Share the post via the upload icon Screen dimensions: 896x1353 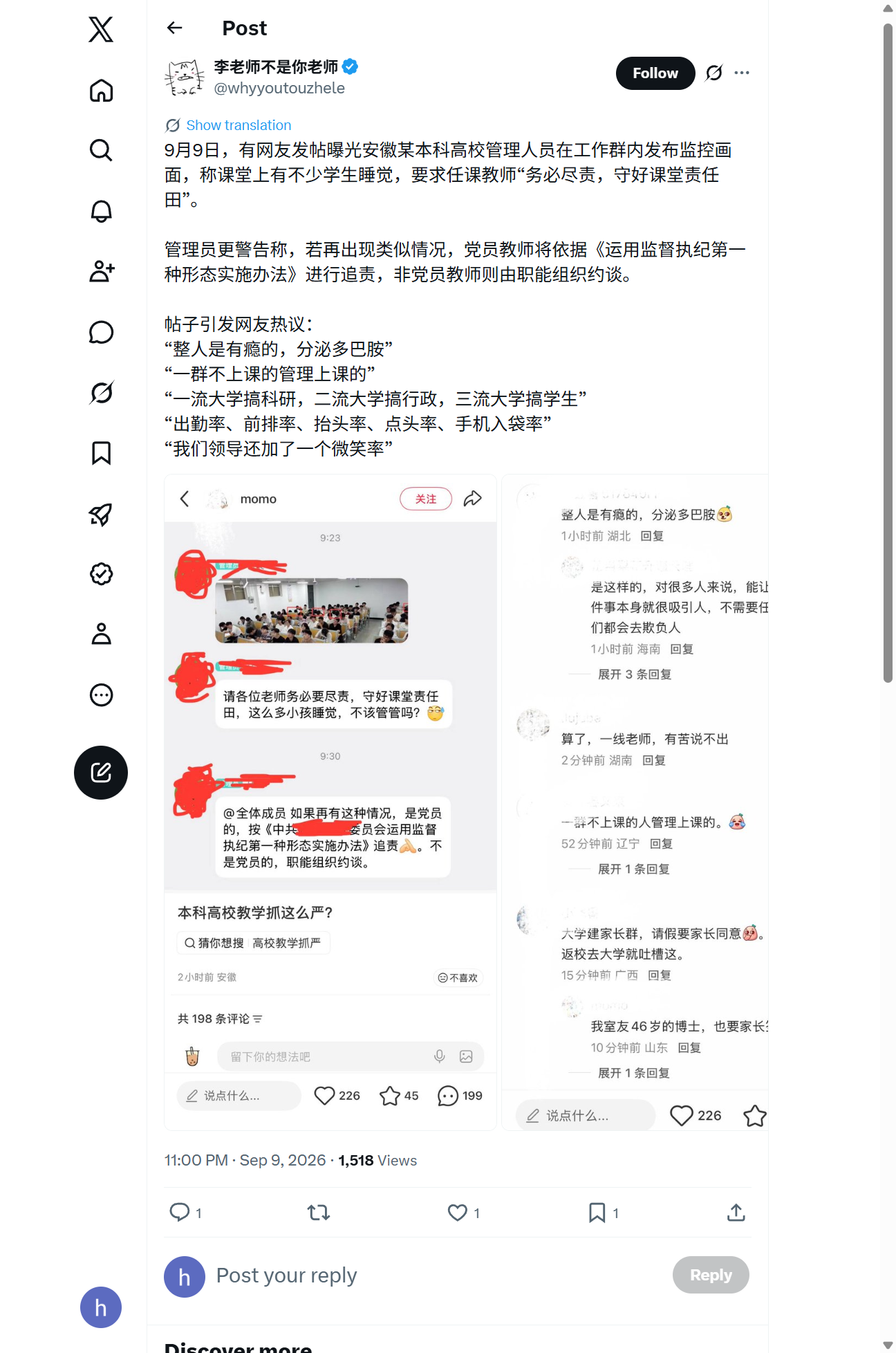(x=736, y=1212)
